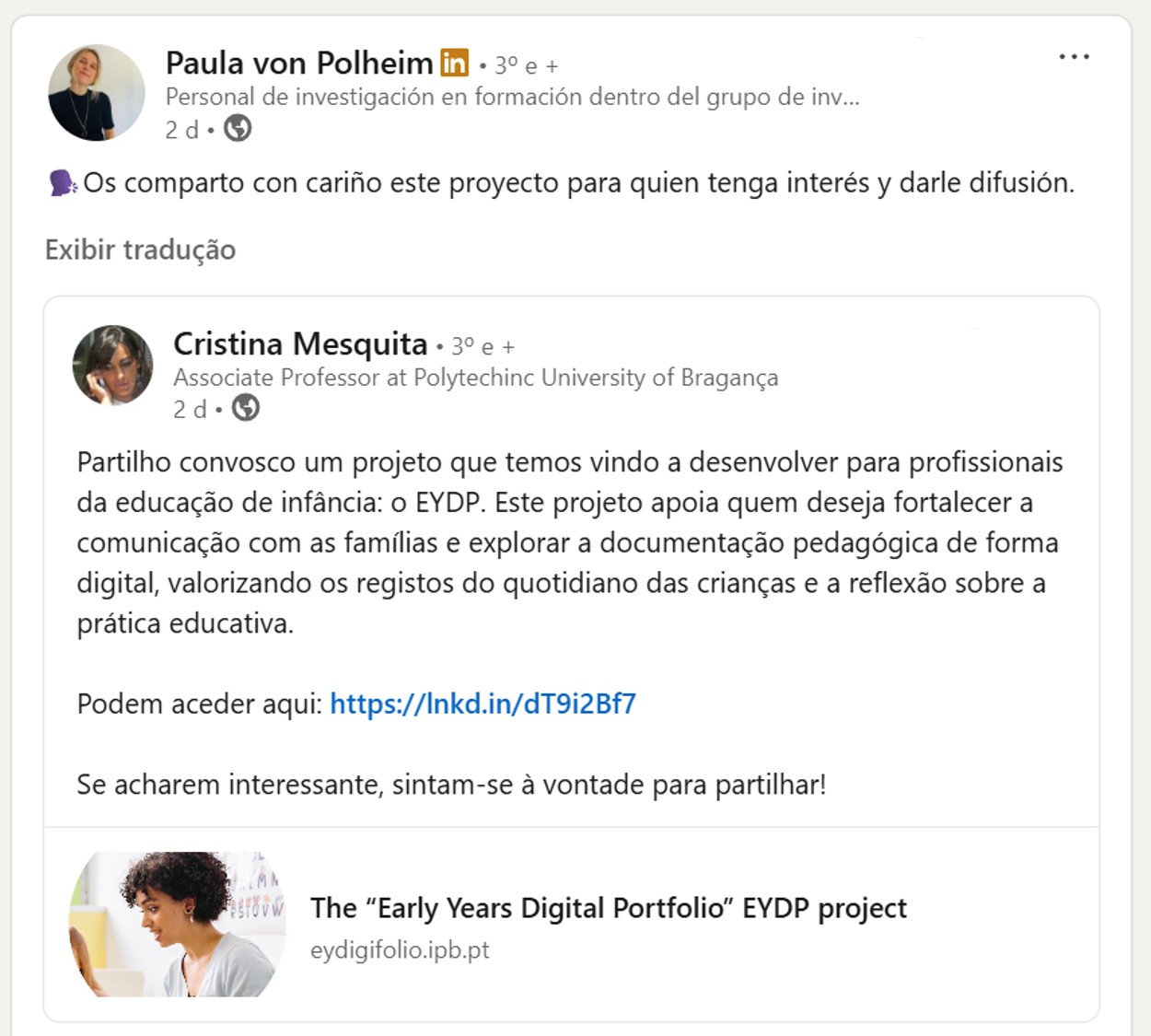The image size is (1151, 1036).
Task: Open Cristina Mesquita's profile by name
Action: coord(300,344)
